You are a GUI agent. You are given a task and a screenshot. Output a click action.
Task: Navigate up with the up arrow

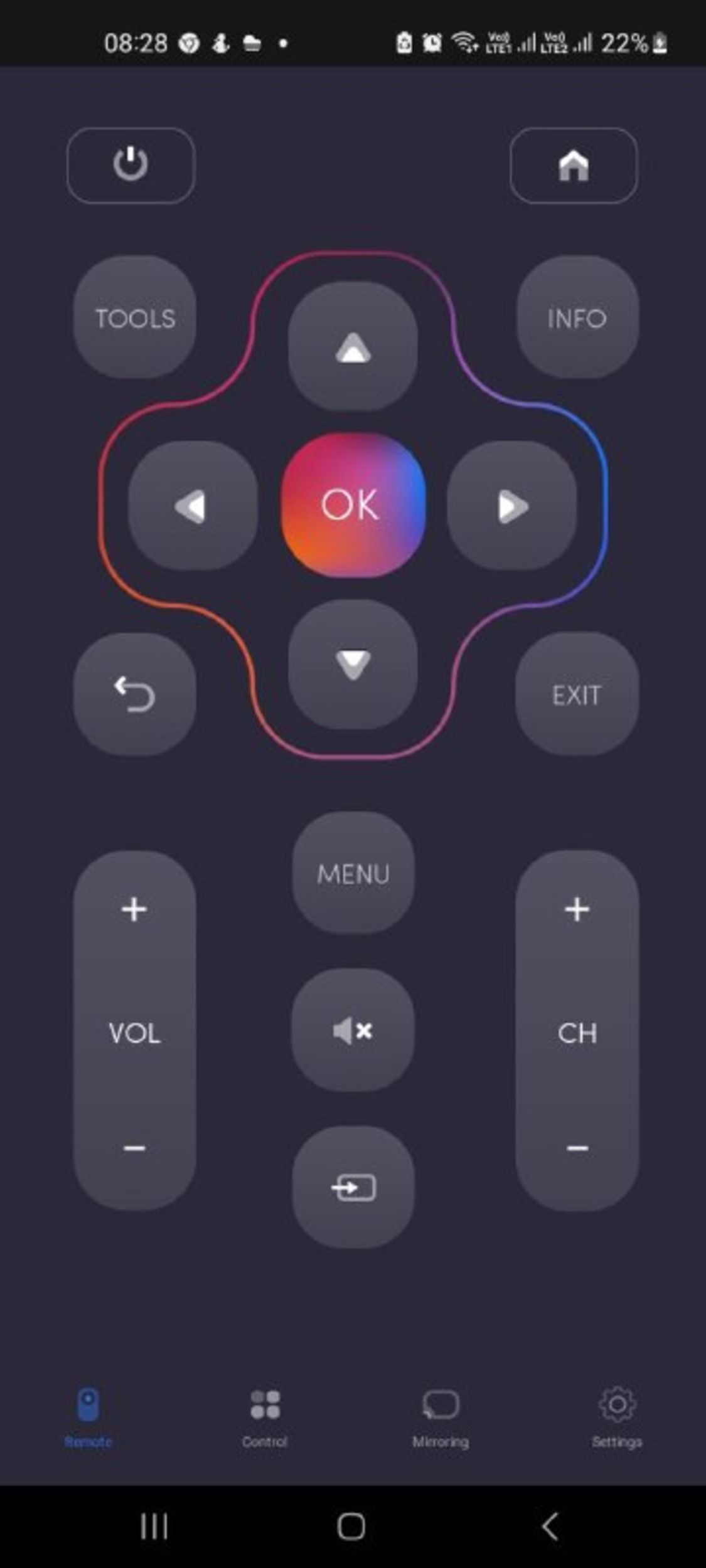353,347
